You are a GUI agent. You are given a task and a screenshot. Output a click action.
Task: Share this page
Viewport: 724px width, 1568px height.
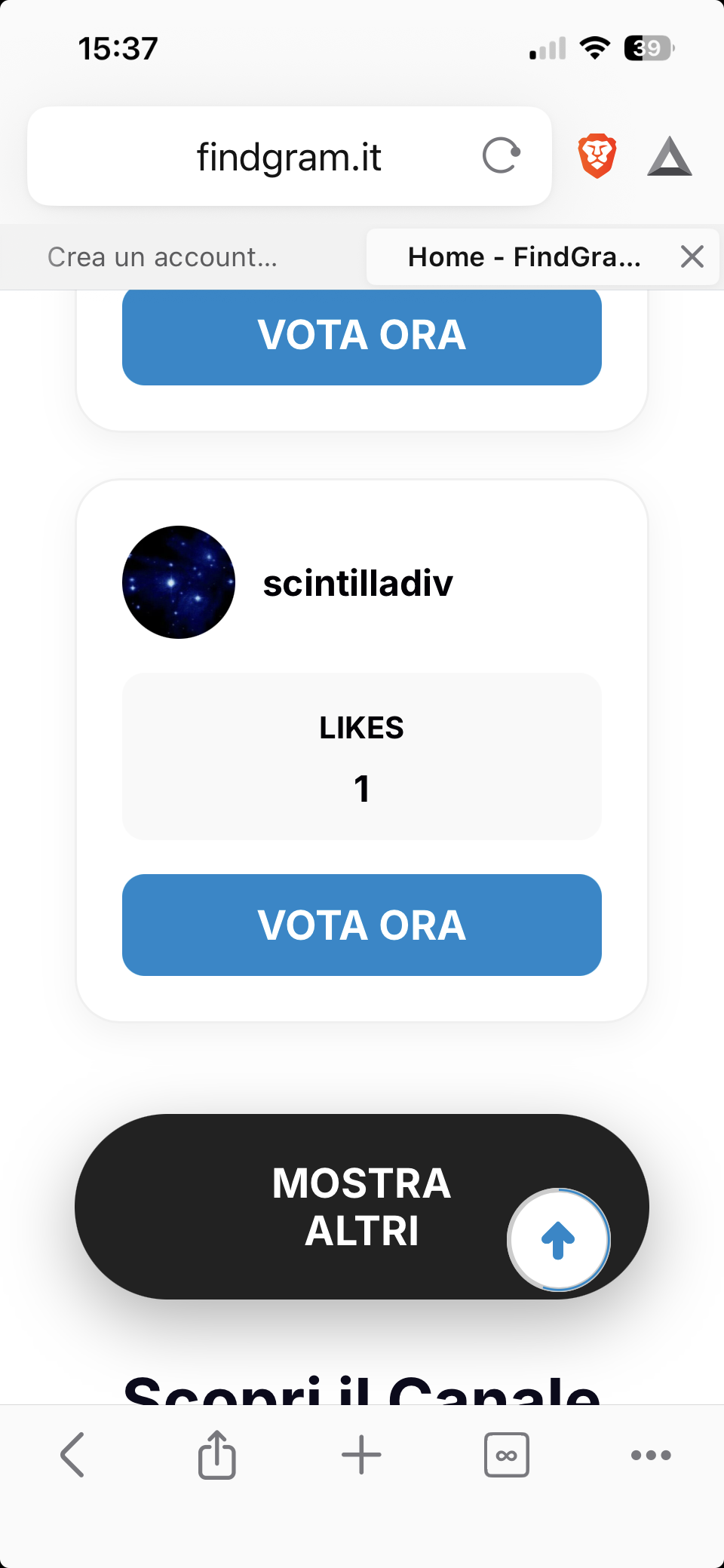(217, 1455)
